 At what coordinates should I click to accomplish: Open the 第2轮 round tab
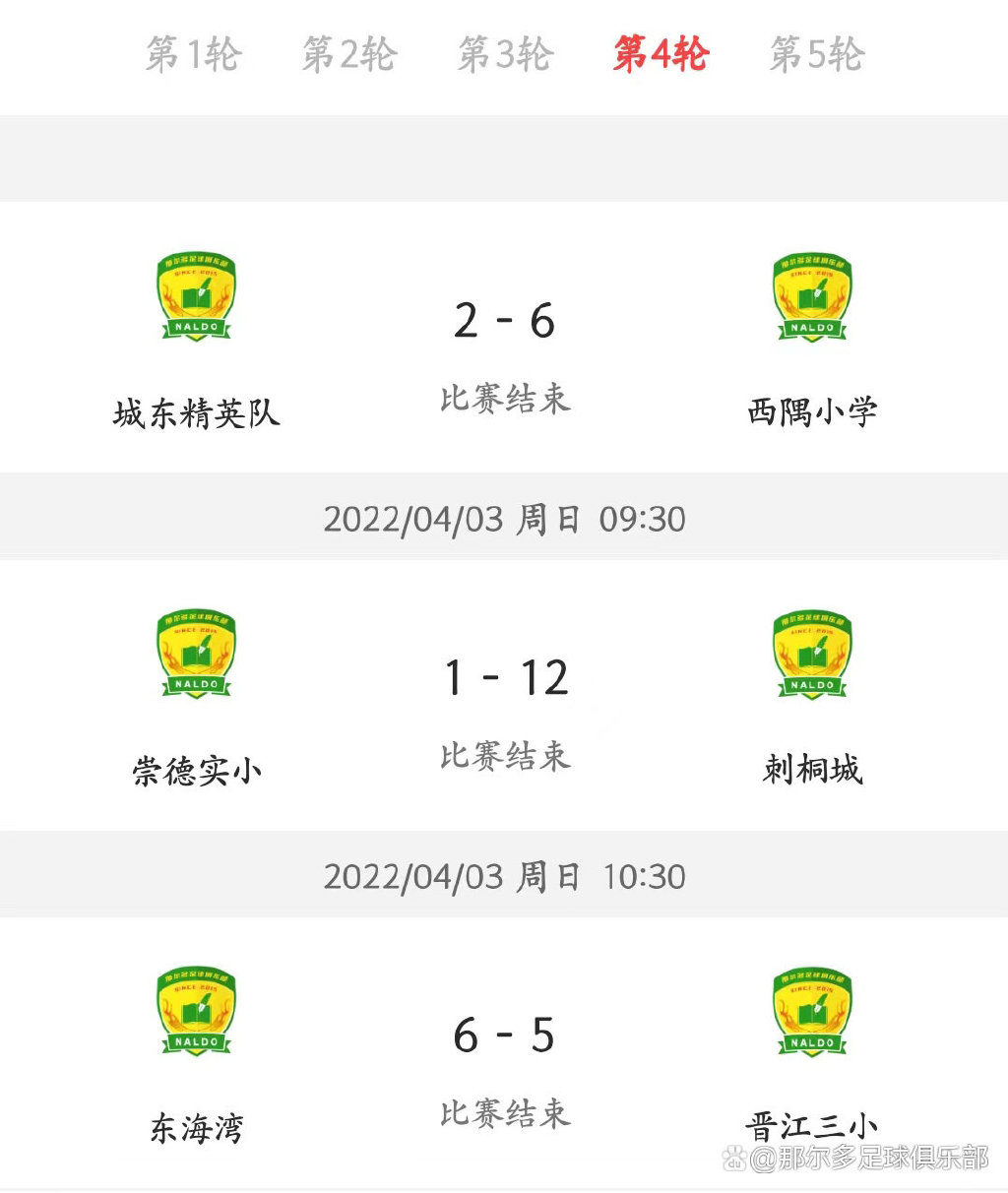pyautogui.click(x=349, y=56)
